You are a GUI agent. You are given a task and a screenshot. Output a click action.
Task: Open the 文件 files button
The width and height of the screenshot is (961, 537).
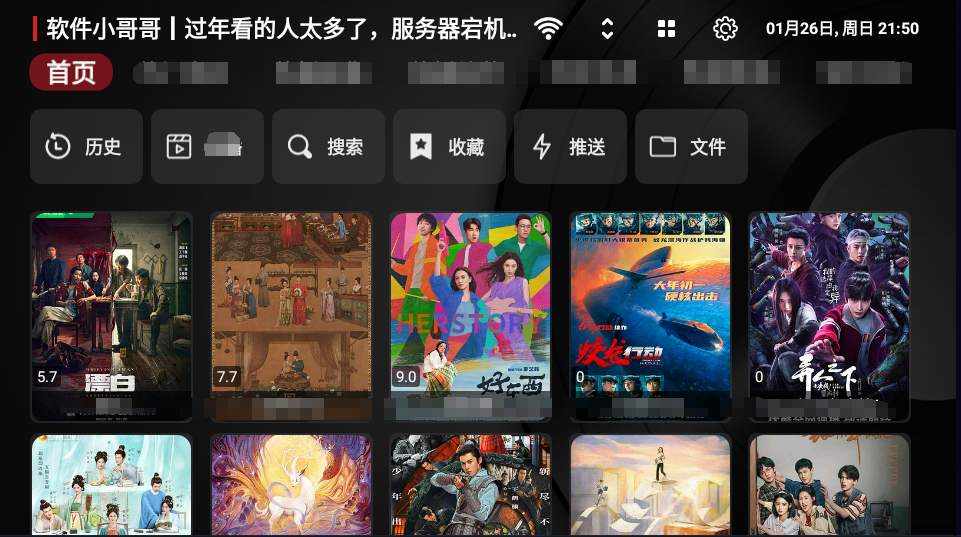(690, 147)
